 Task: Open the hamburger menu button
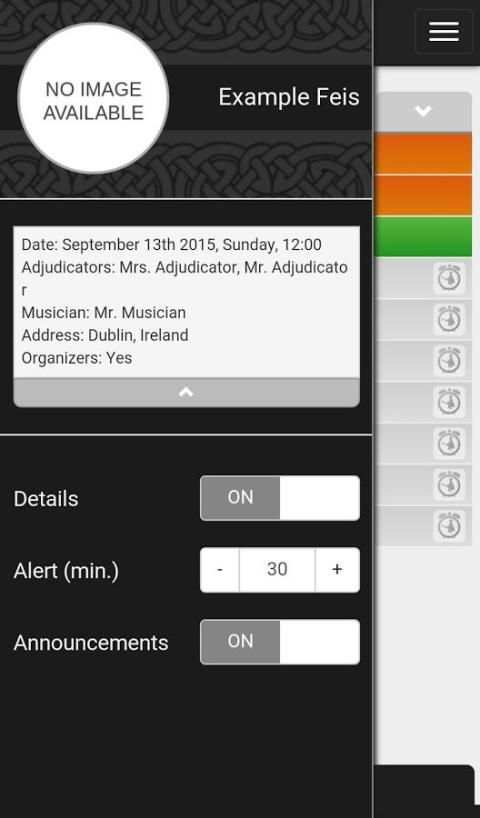point(444,32)
